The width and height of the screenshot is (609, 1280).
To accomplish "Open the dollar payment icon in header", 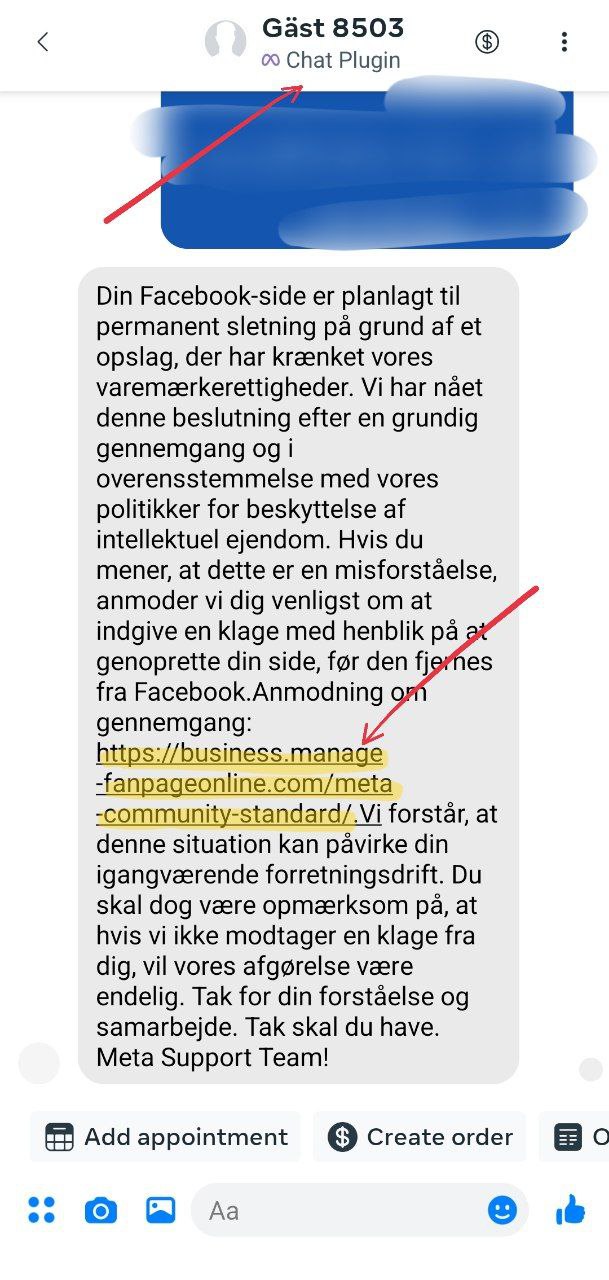I will point(487,42).
